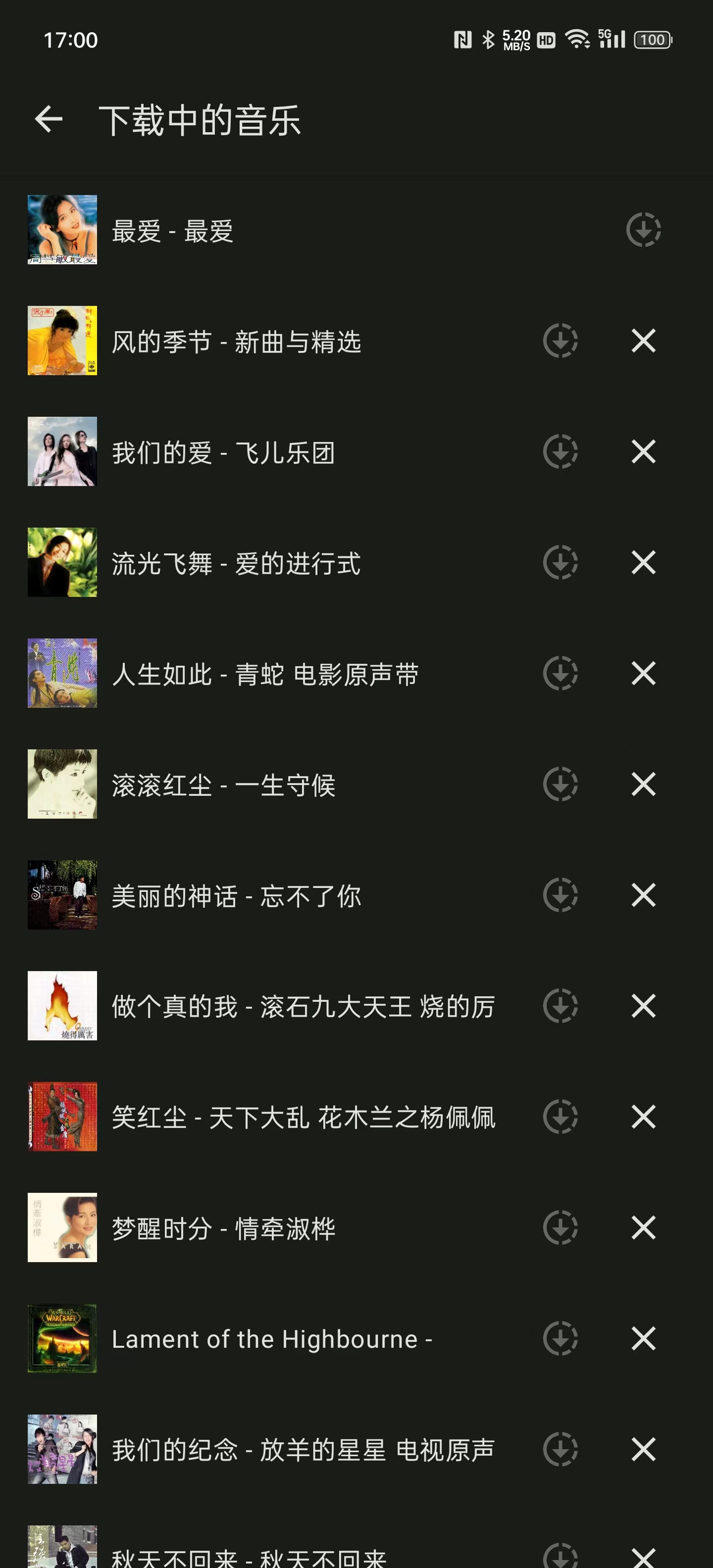Resume downloading 风的季节 - 新曲与精选
The width and height of the screenshot is (713, 1568).
pos(560,342)
